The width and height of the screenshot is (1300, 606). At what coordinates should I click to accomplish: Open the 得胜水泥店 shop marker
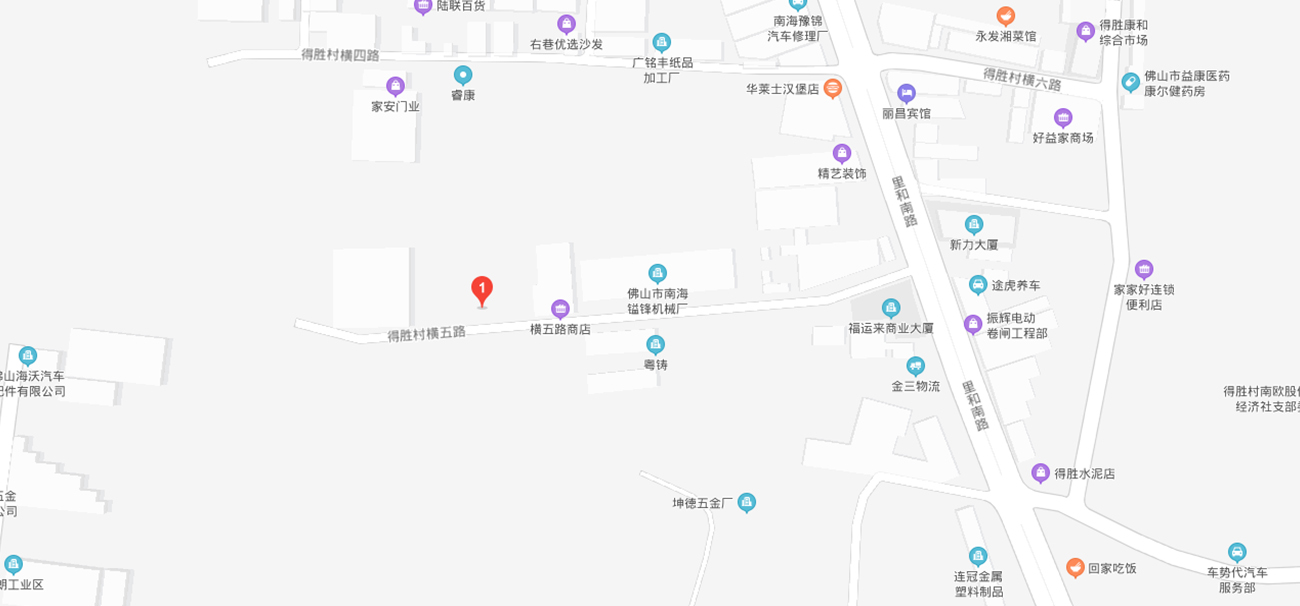[x=1040, y=473]
